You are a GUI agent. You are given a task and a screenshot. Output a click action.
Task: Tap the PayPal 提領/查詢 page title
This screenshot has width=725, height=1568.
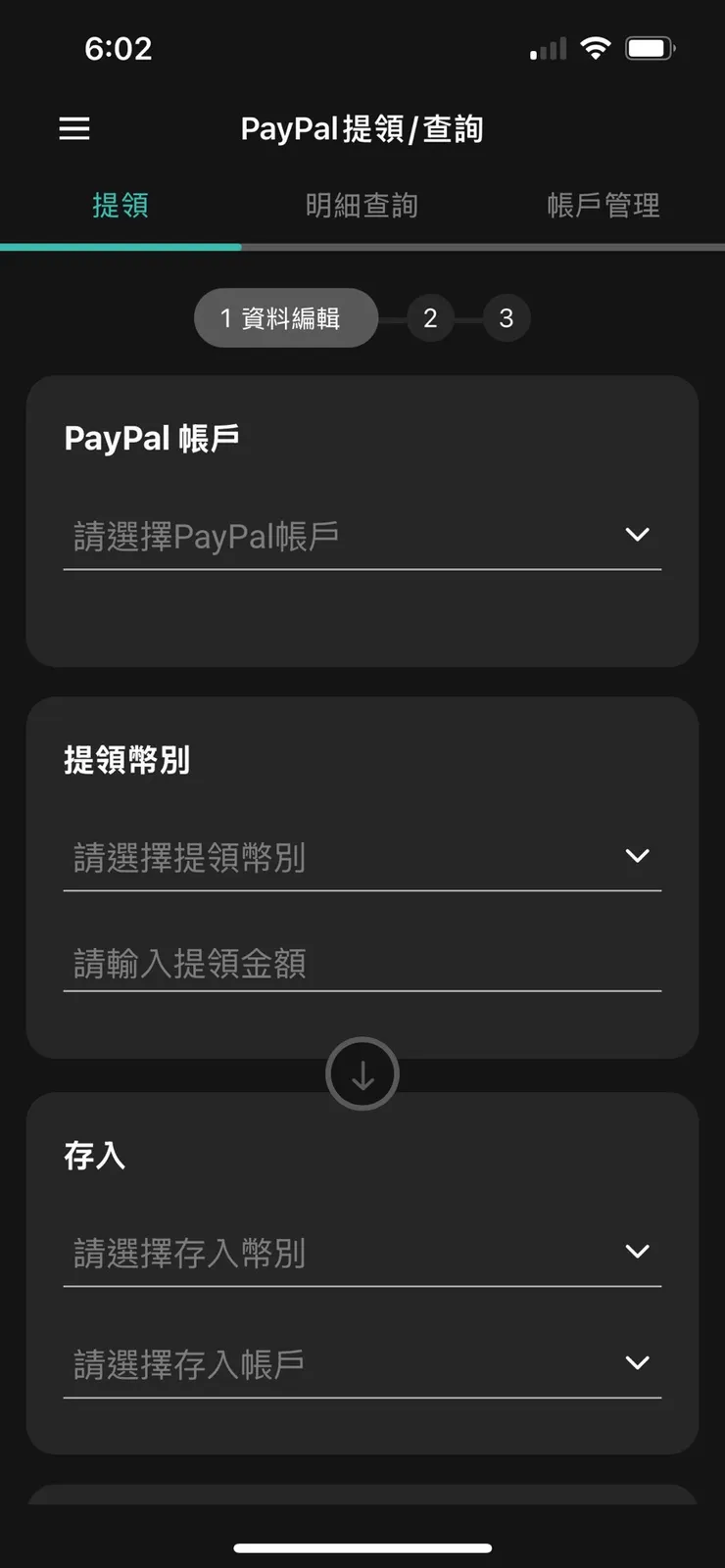tap(362, 128)
